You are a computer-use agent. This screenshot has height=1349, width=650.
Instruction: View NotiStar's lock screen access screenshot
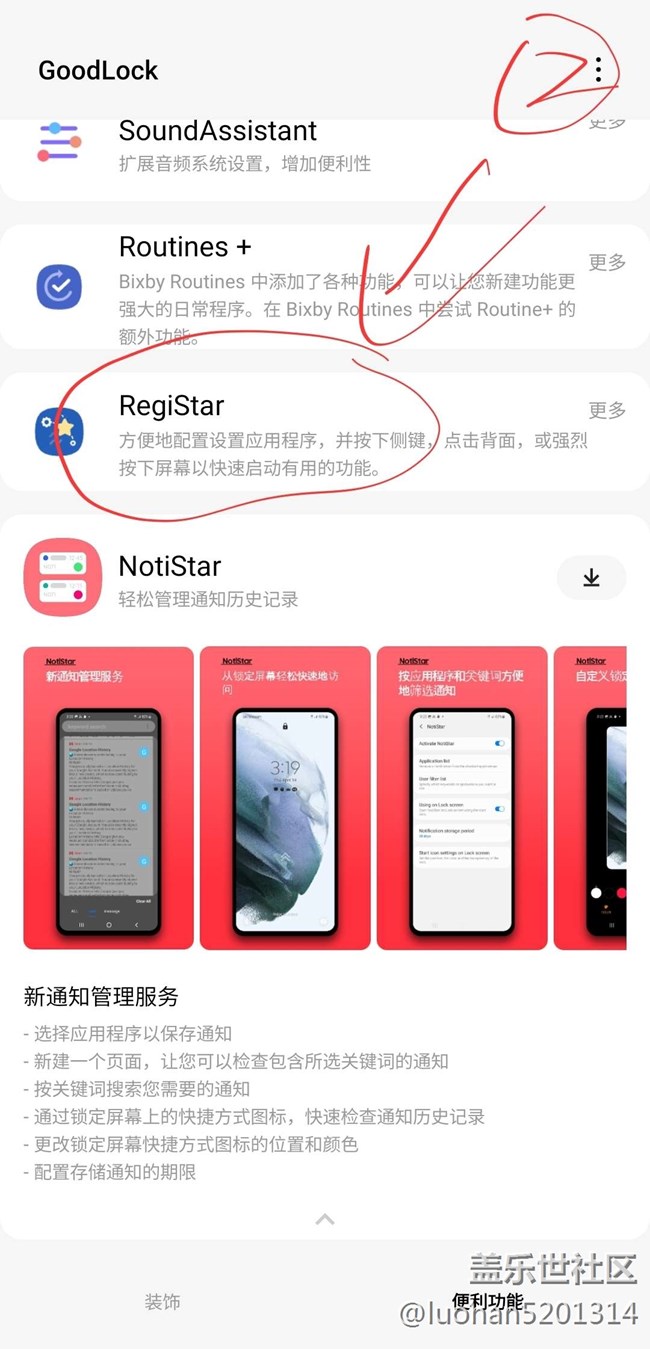pos(285,797)
